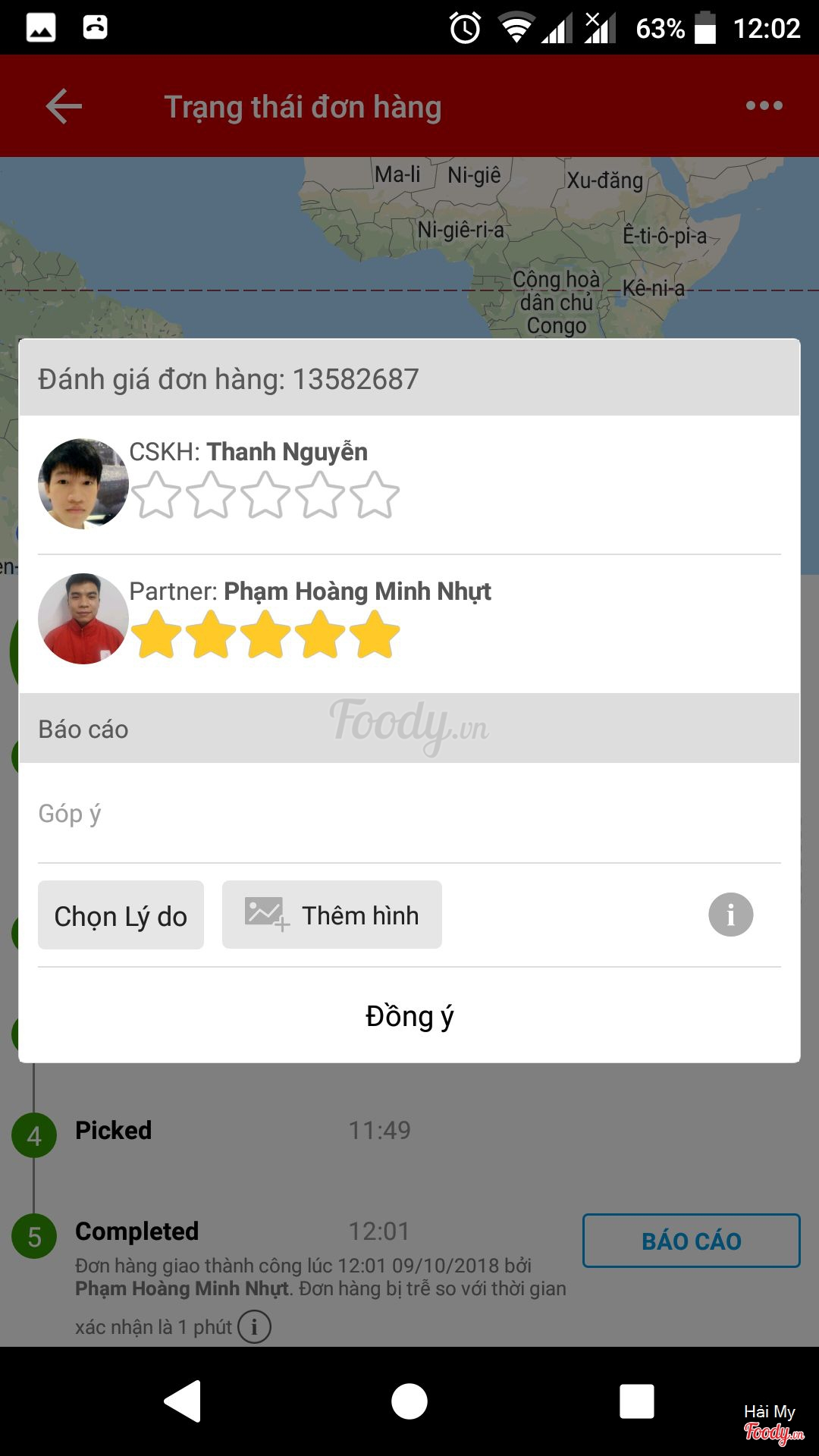The width and height of the screenshot is (819, 1456).
Task: Tap the Góp ý feedback field
Action: (x=409, y=814)
